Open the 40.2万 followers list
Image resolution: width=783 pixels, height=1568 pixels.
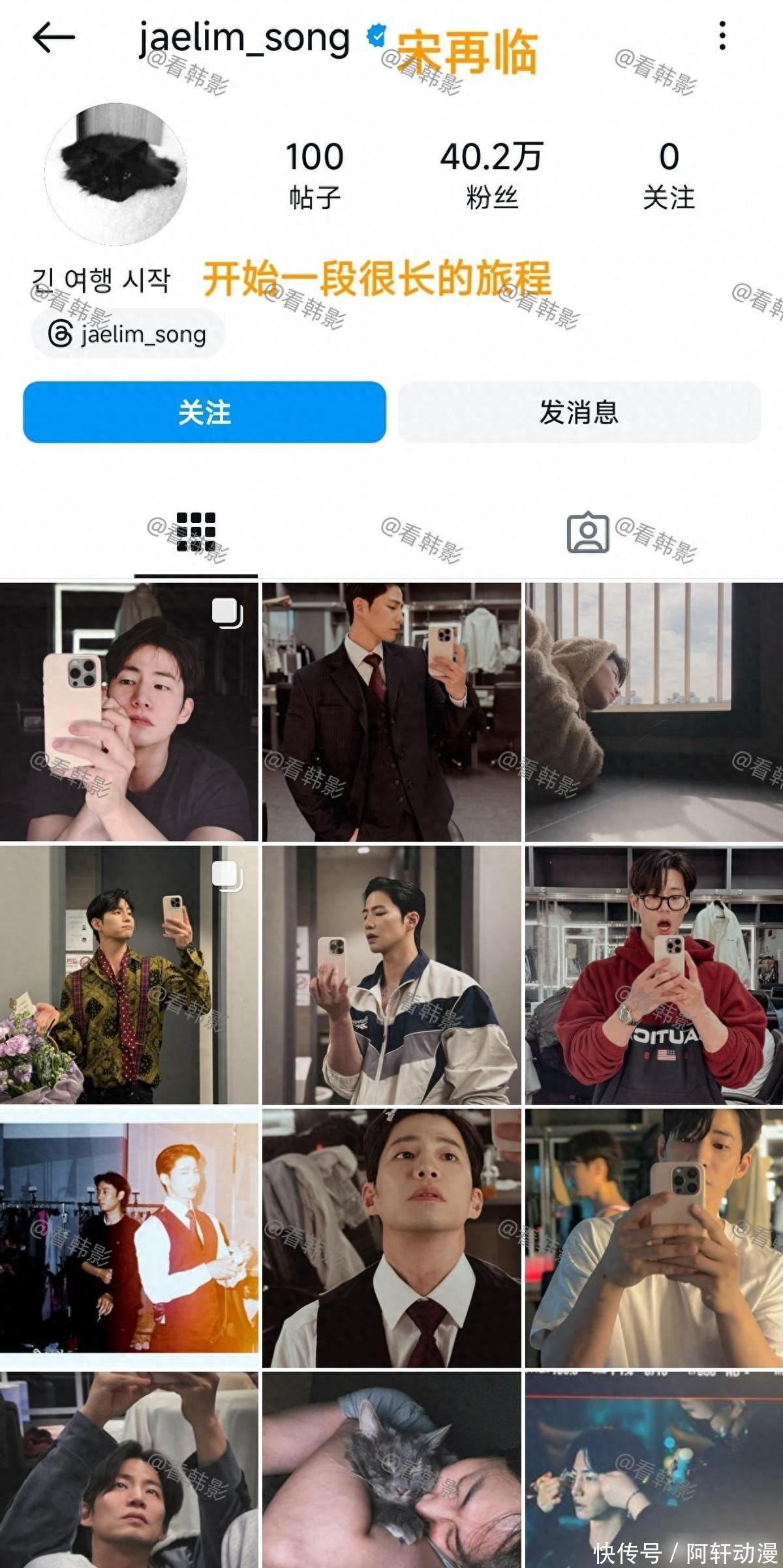click(x=491, y=174)
